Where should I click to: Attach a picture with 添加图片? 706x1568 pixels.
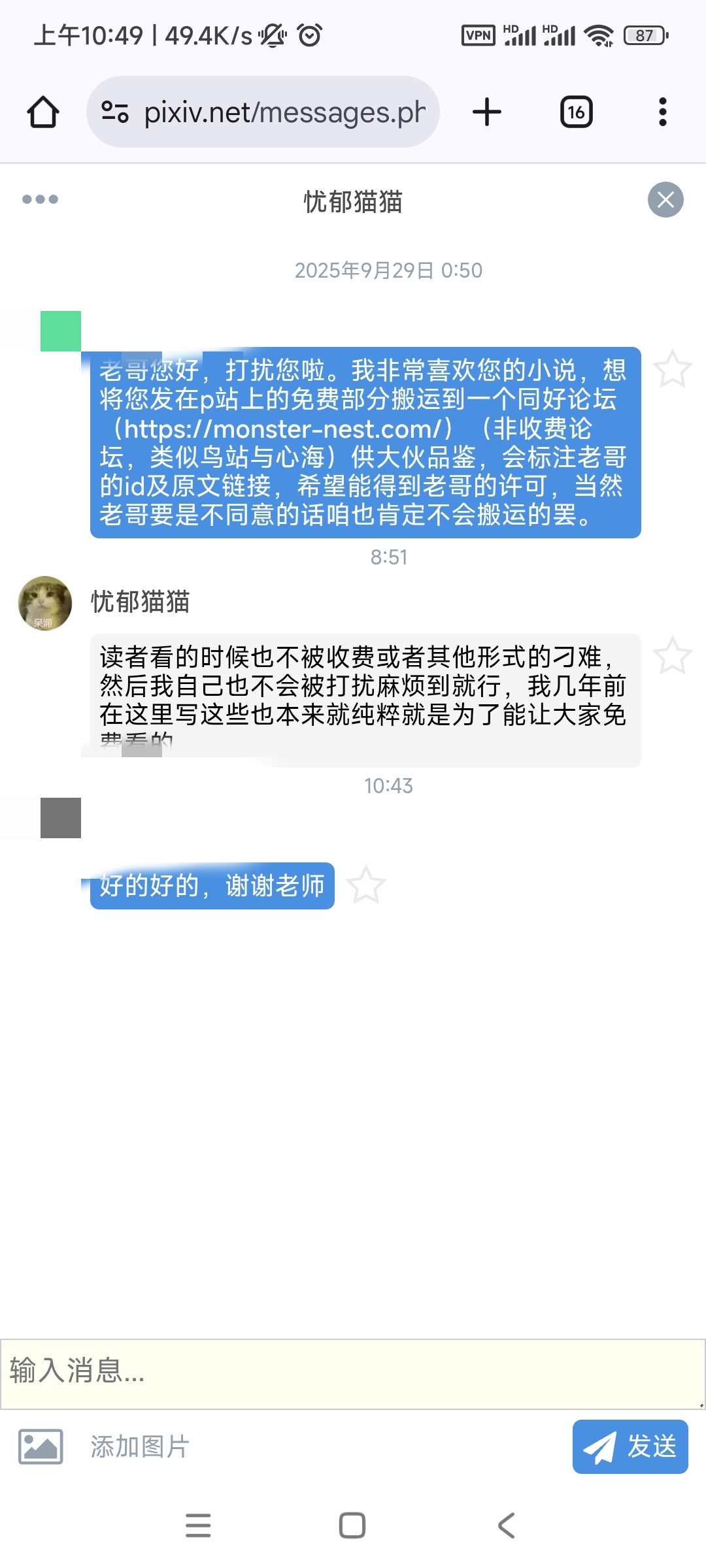tap(105, 1446)
